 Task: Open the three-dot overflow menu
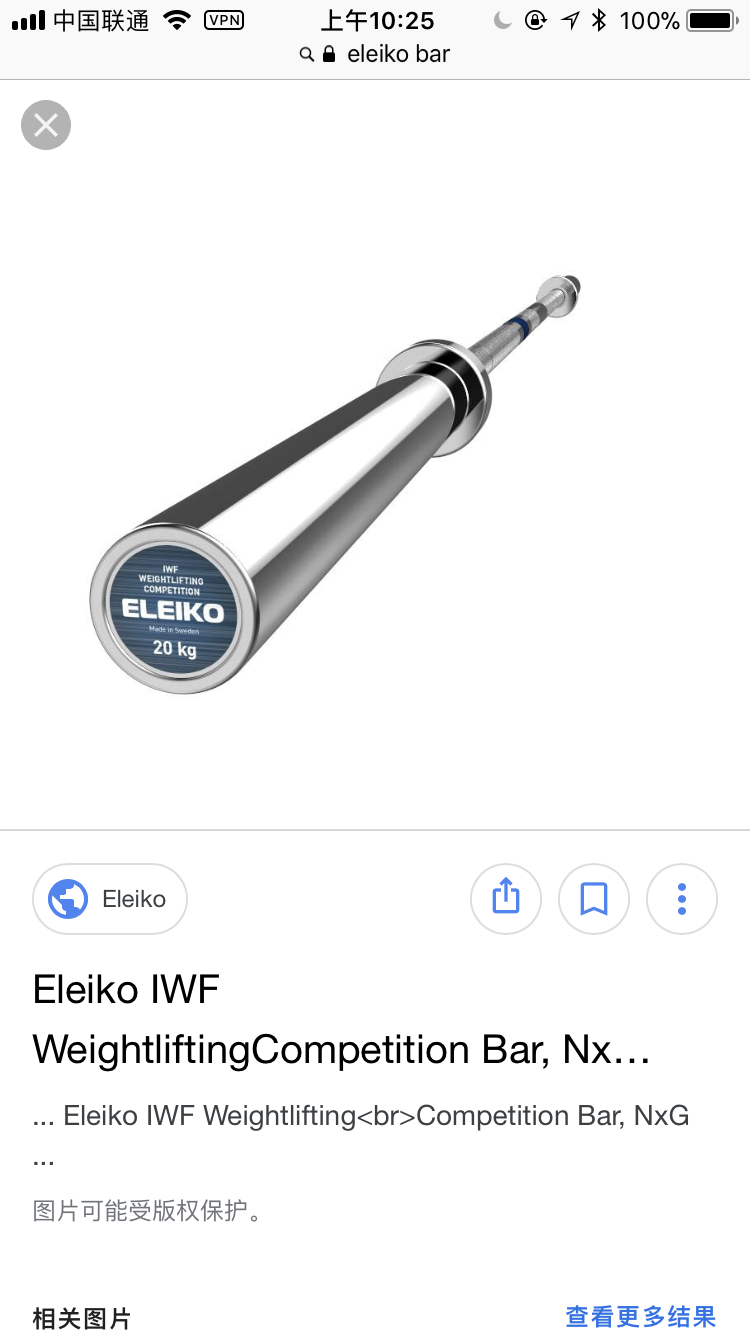point(682,899)
